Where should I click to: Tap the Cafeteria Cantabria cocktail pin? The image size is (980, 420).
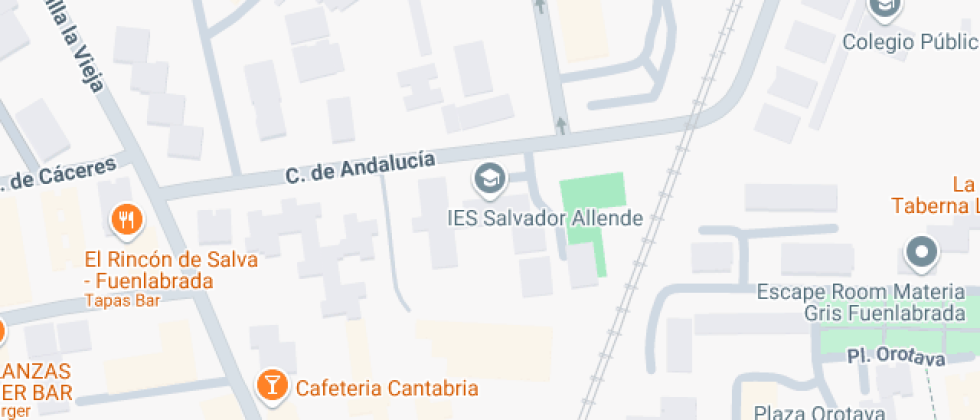(x=272, y=385)
